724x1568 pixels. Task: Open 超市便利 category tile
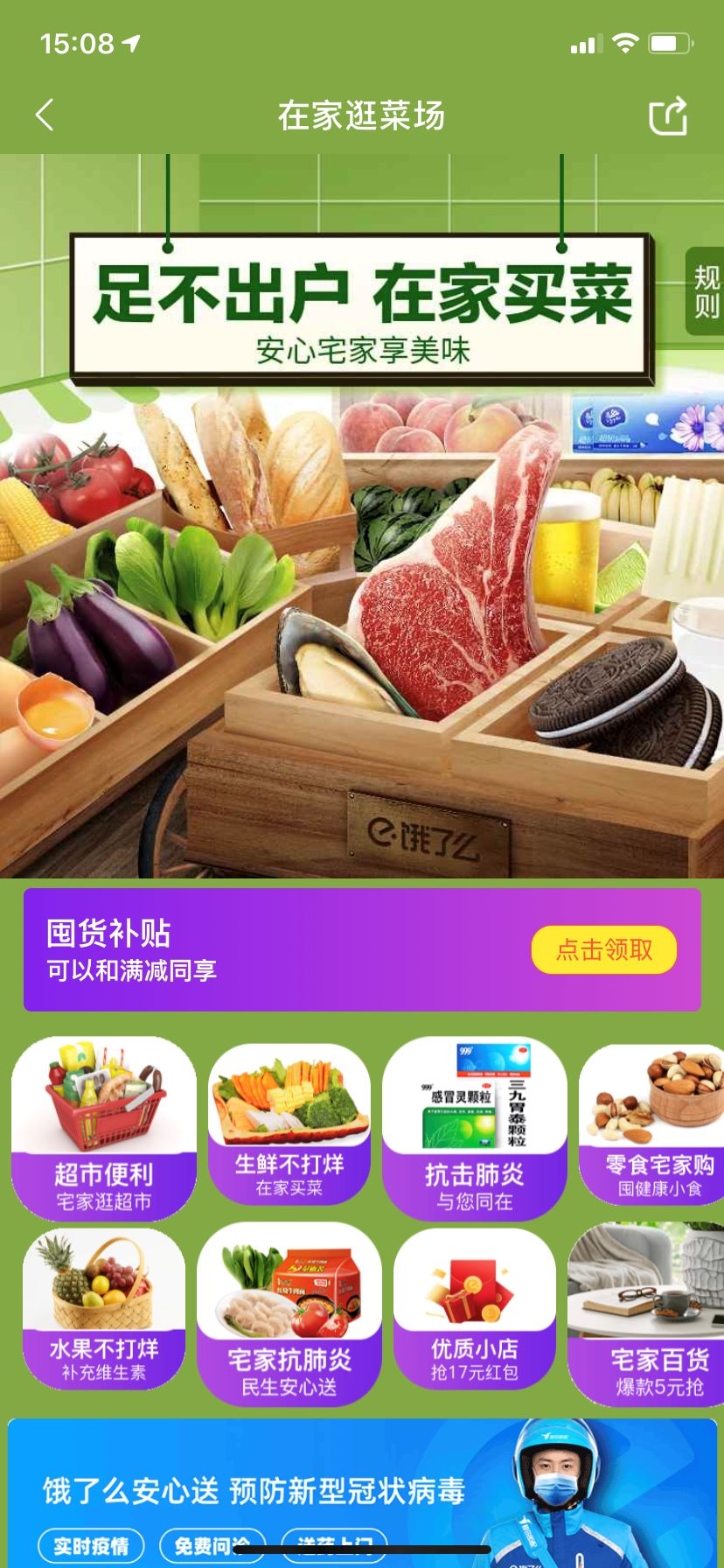coord(103,1128)
